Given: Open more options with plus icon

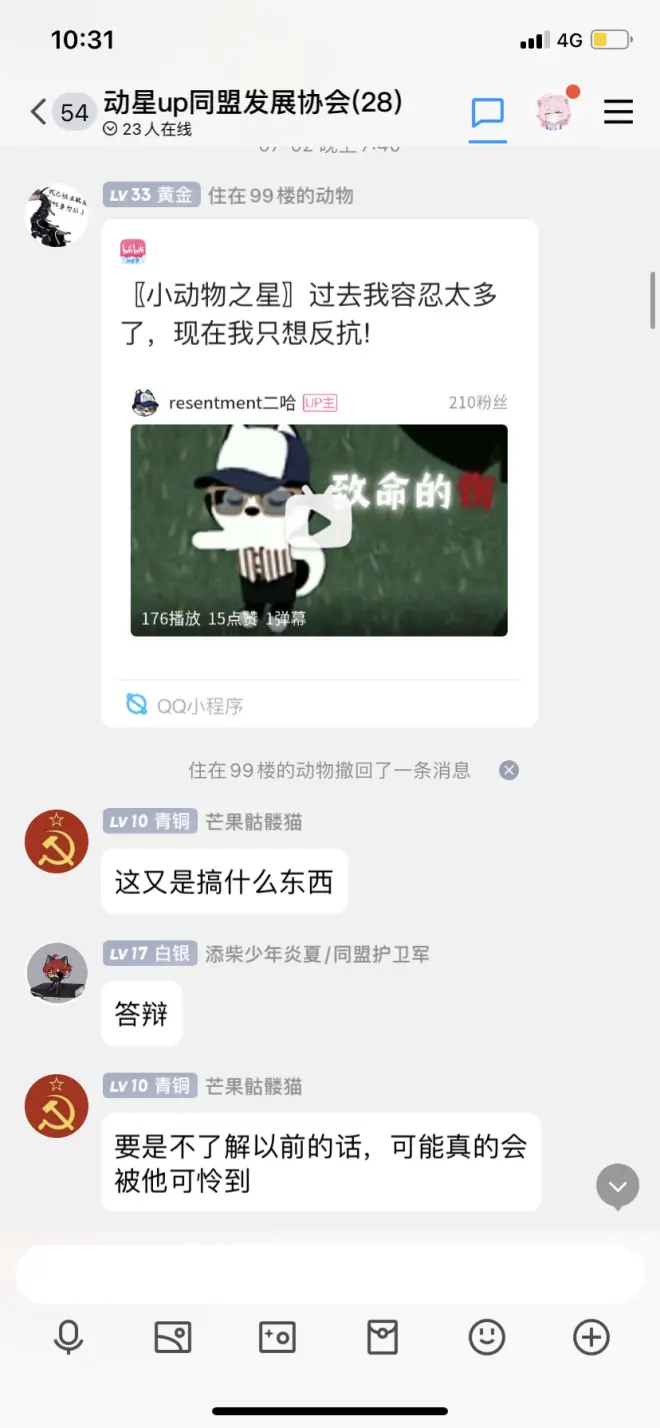Looking at the screenshot, I should tap(591, 1337).
